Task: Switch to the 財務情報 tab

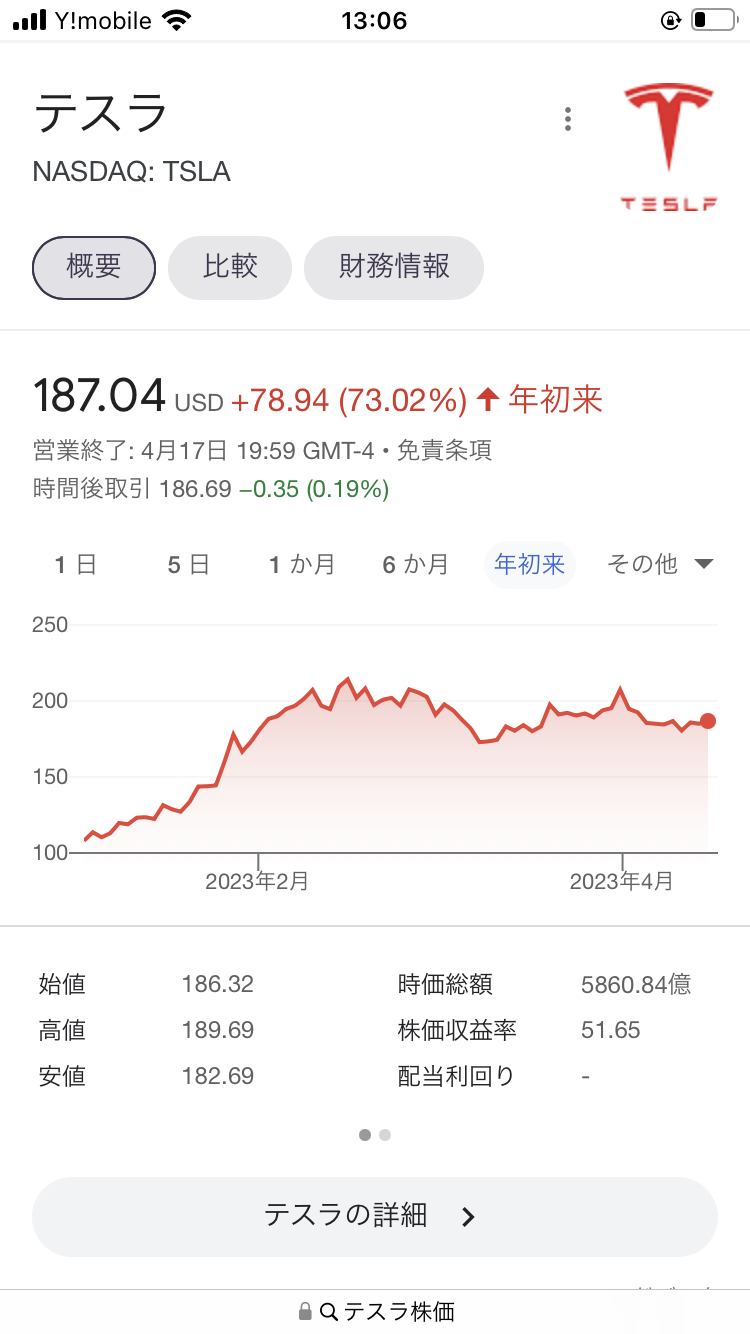Action: 394,268
